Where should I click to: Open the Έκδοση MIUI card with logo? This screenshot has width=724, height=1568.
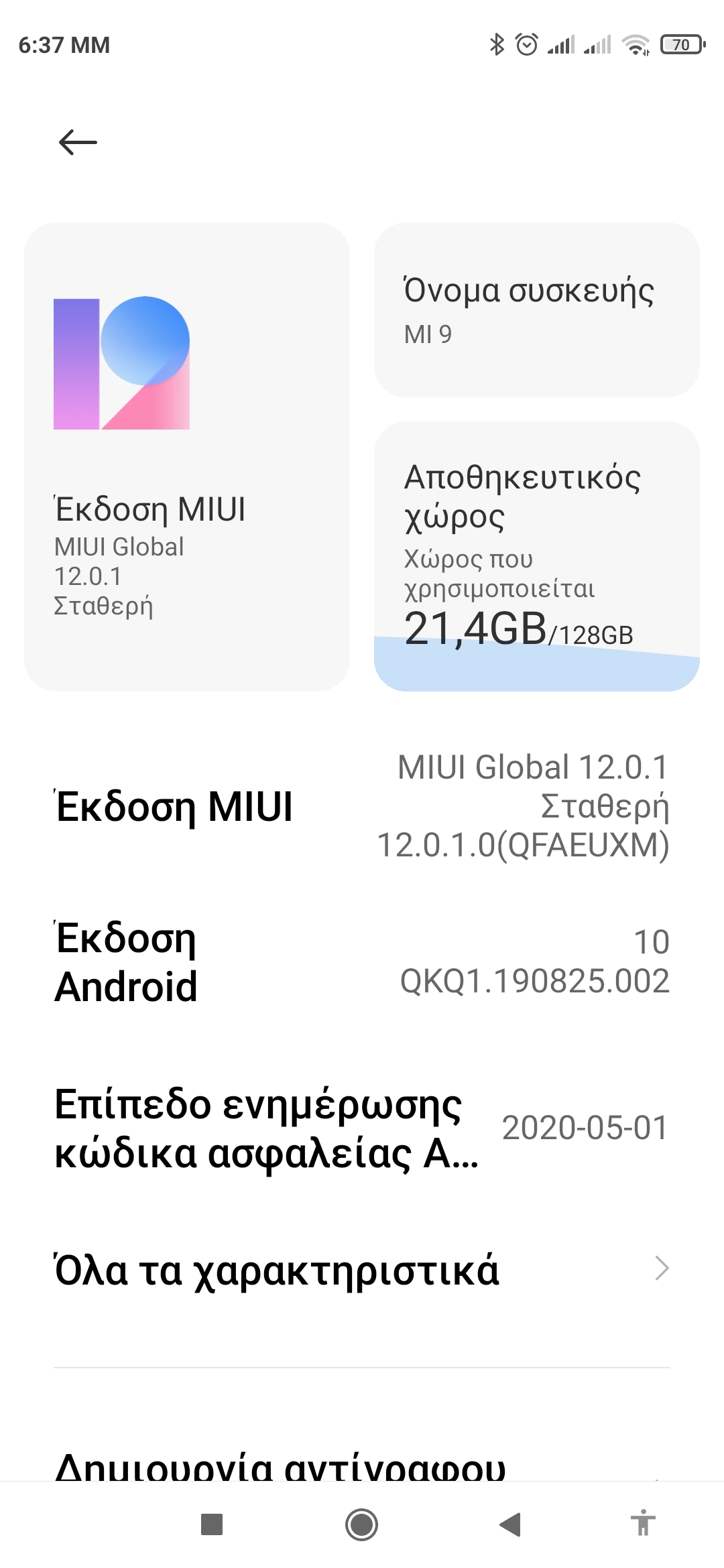(186, 456)
